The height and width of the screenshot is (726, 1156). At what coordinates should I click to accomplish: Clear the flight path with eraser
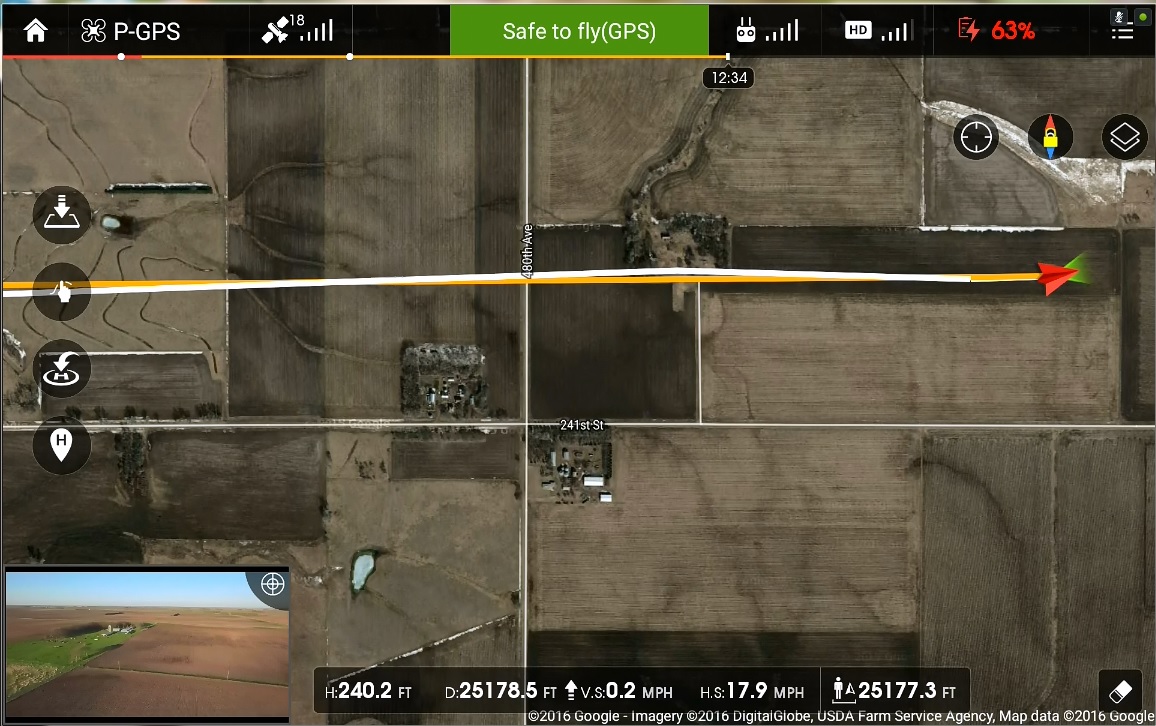1120,692
